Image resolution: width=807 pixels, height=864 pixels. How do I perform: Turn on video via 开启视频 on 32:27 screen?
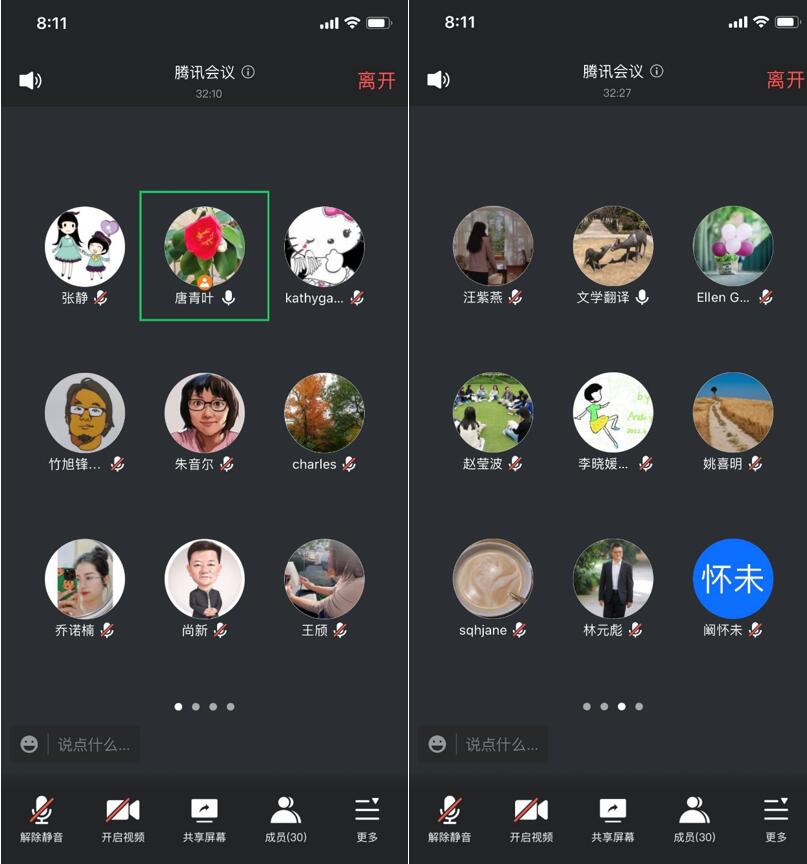[531, 818]
